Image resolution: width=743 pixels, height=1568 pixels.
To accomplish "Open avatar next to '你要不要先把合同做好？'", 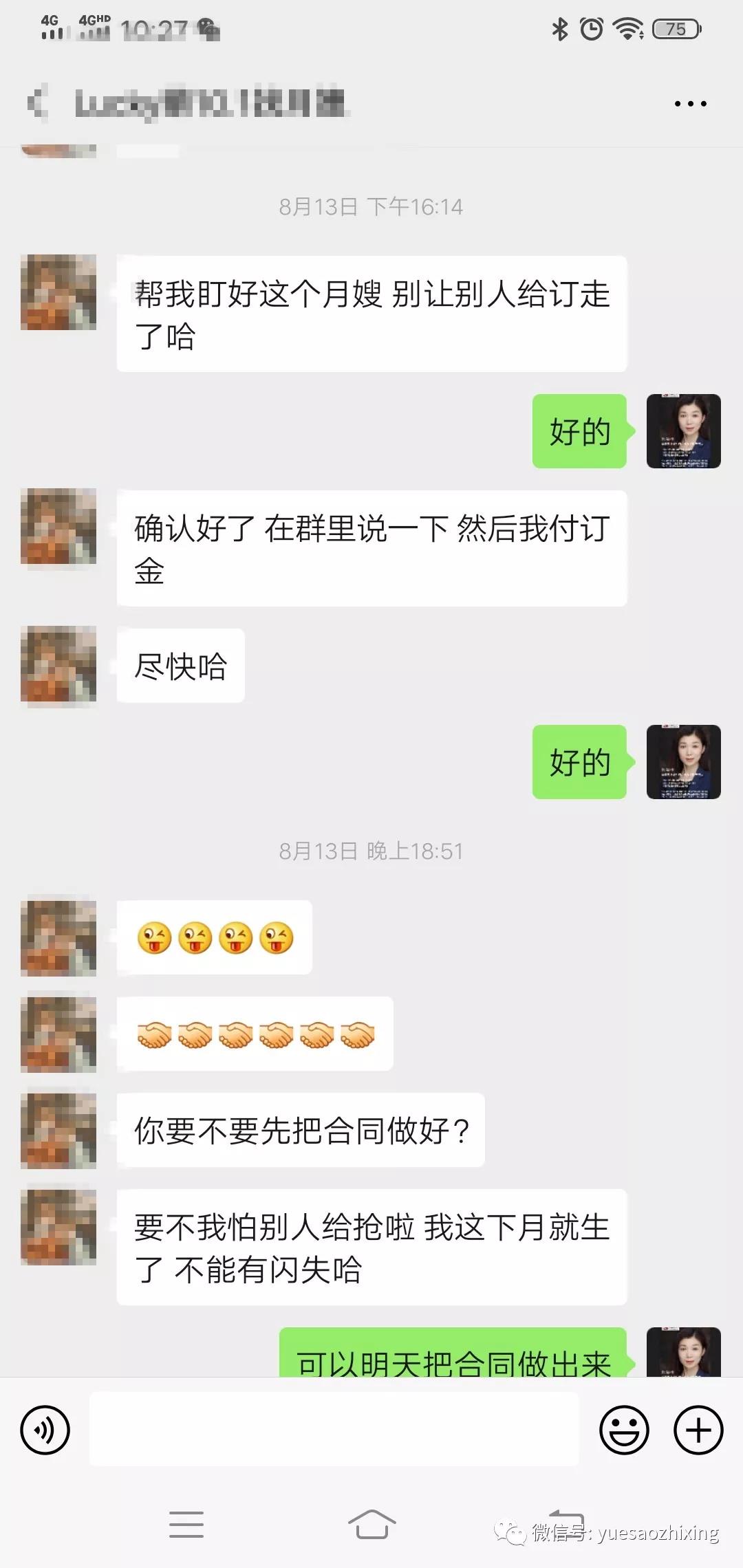I will [58, 1131].
